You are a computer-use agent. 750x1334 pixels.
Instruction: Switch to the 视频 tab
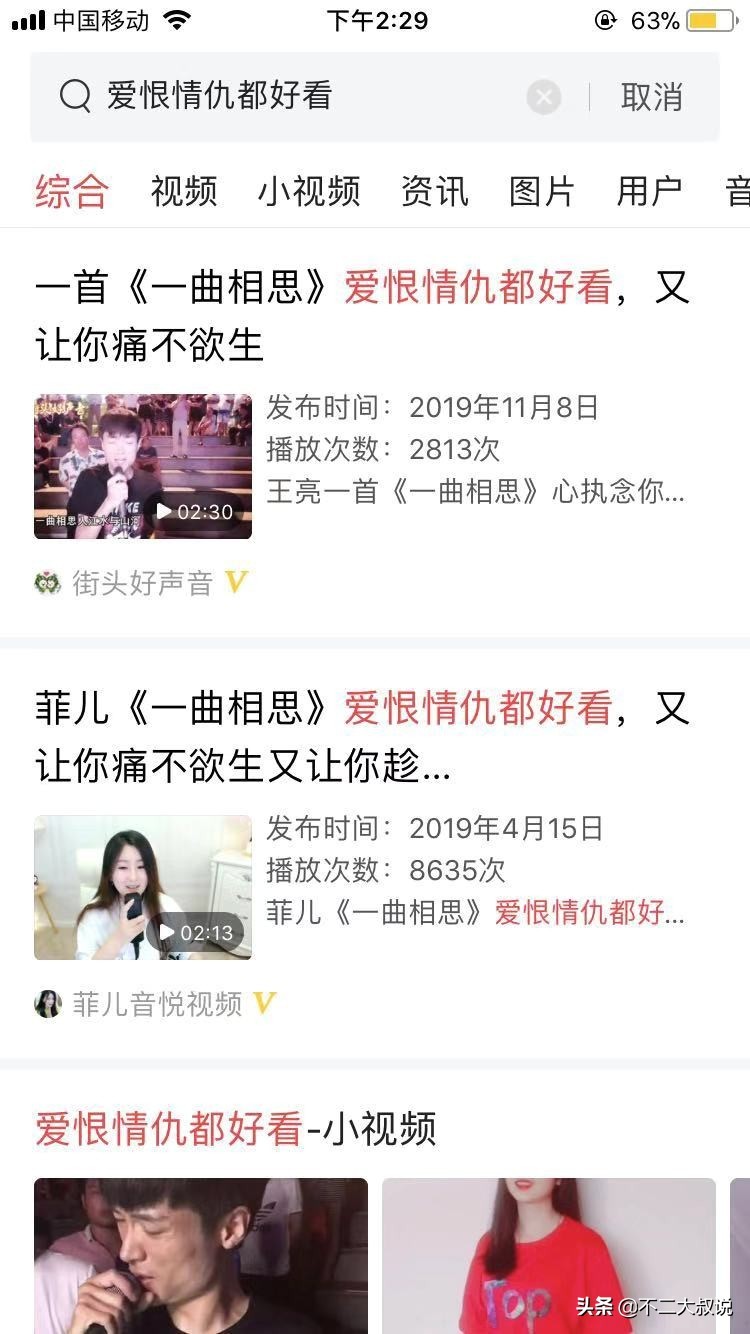click(184, 191)
